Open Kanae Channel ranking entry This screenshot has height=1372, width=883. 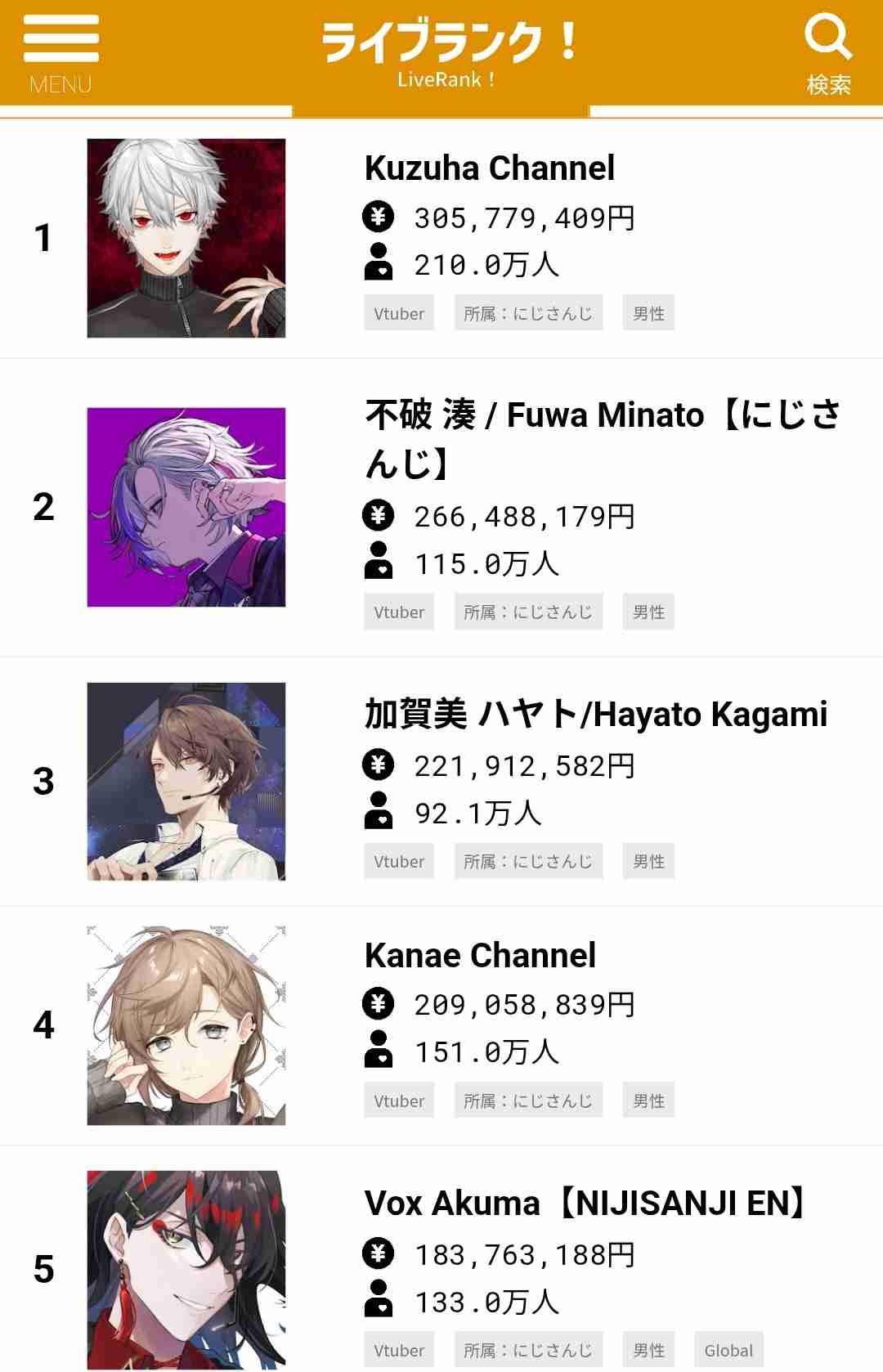pos(480,955)
